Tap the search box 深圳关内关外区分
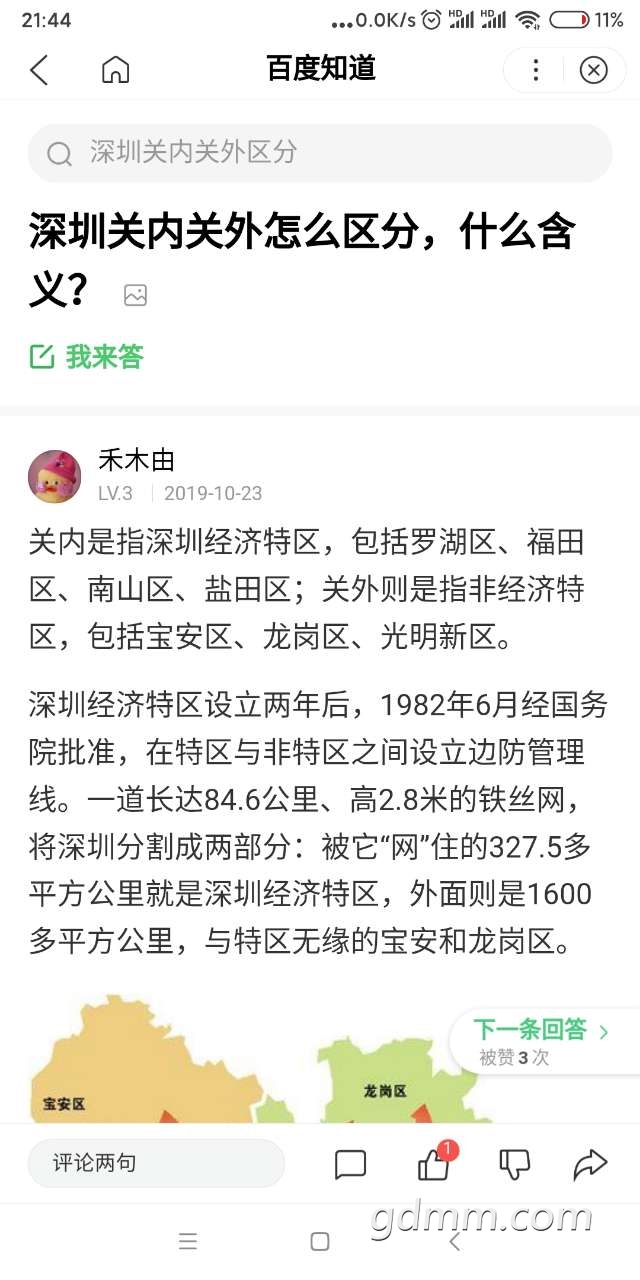640x1280 pixels. click(320, 153)
